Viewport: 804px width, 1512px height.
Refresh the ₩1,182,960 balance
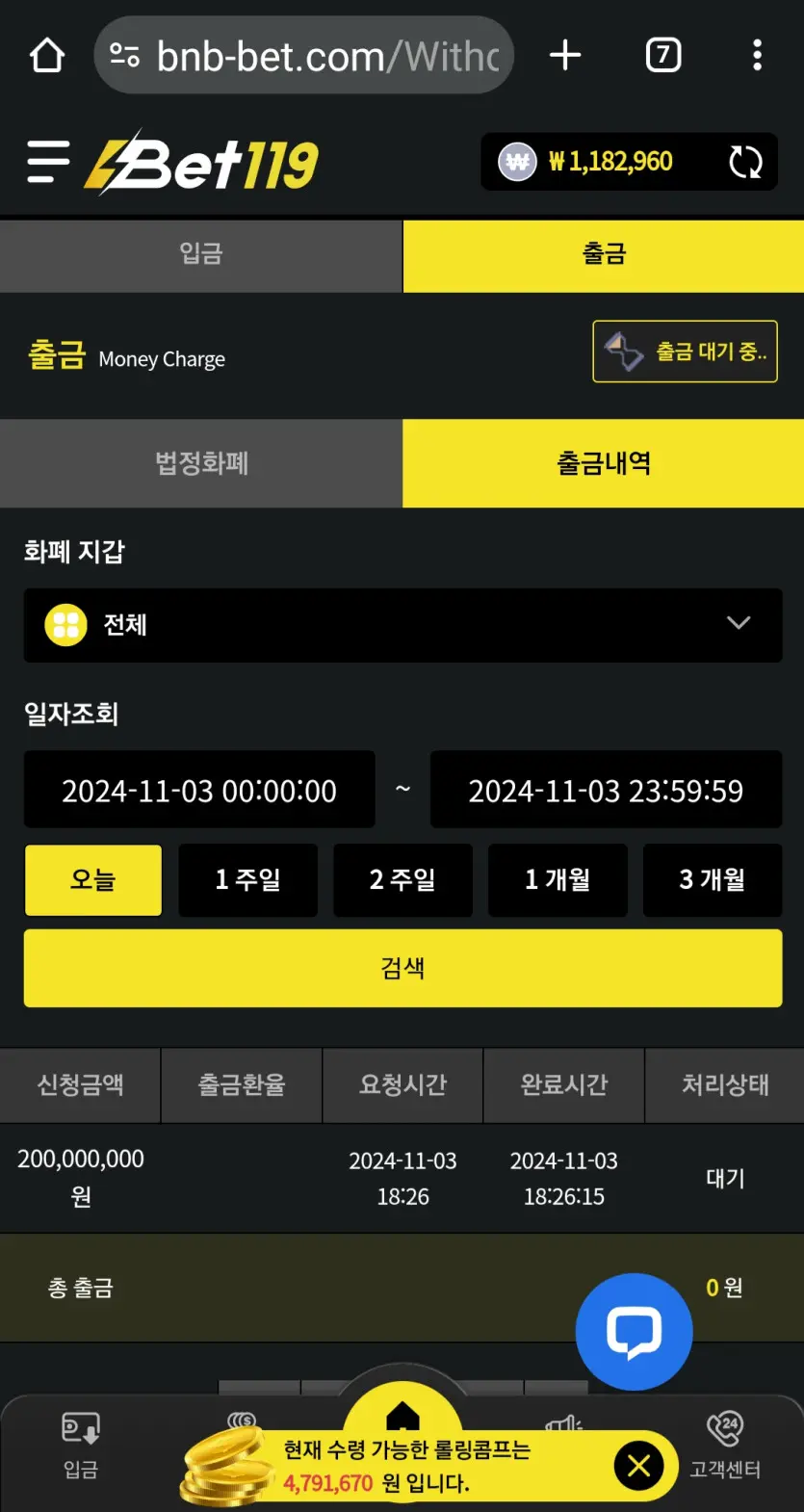coord(745,162)
